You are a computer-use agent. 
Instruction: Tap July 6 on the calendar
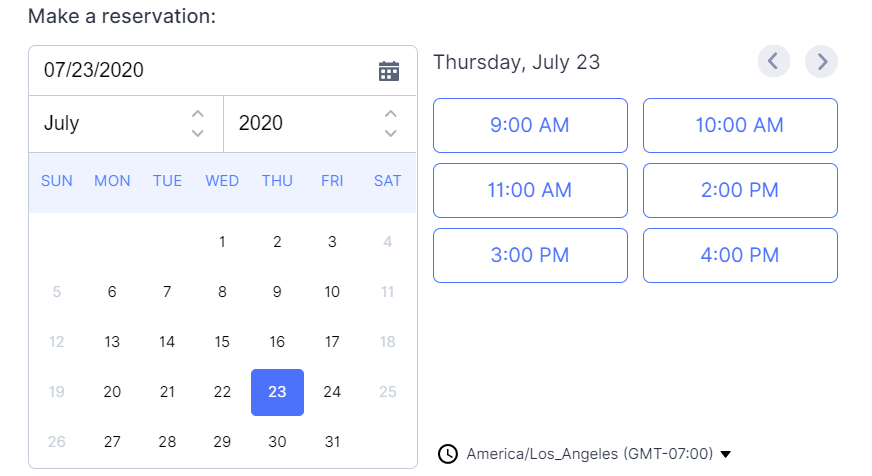coord(112,291)
